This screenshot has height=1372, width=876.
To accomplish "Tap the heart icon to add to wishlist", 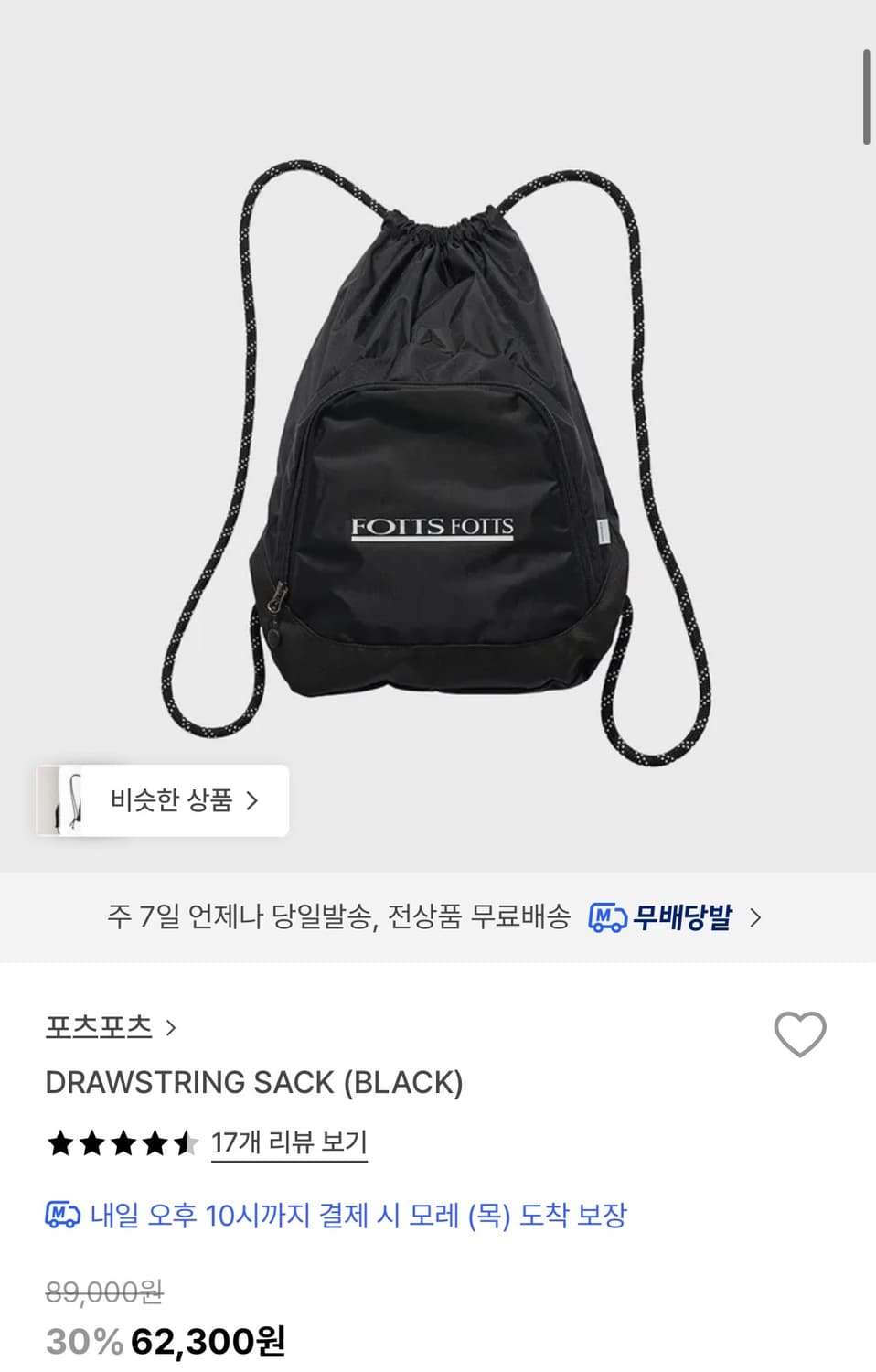I will click(x=800, y=1034).
